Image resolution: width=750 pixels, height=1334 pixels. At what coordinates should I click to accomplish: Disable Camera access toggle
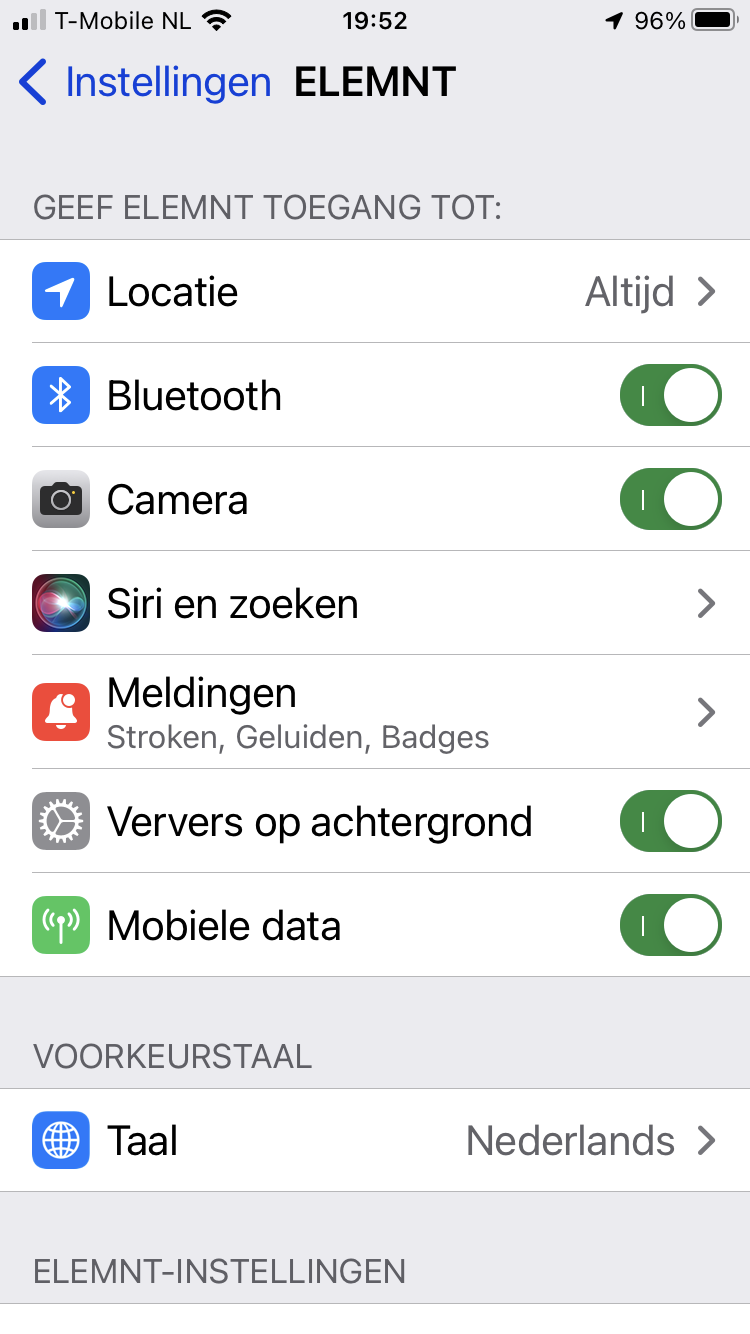click(x=670, y=500)
